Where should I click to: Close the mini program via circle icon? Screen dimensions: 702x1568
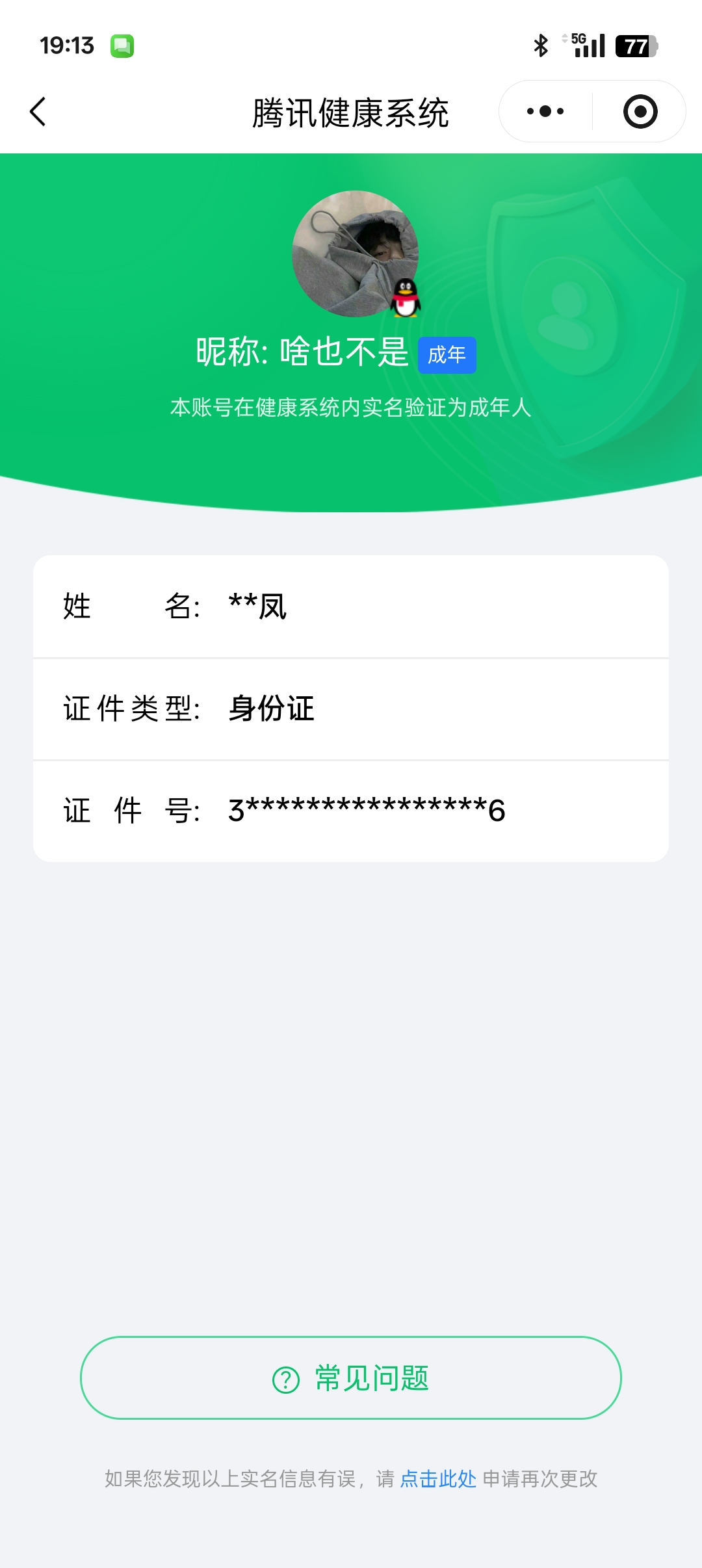tap(640, 112)
